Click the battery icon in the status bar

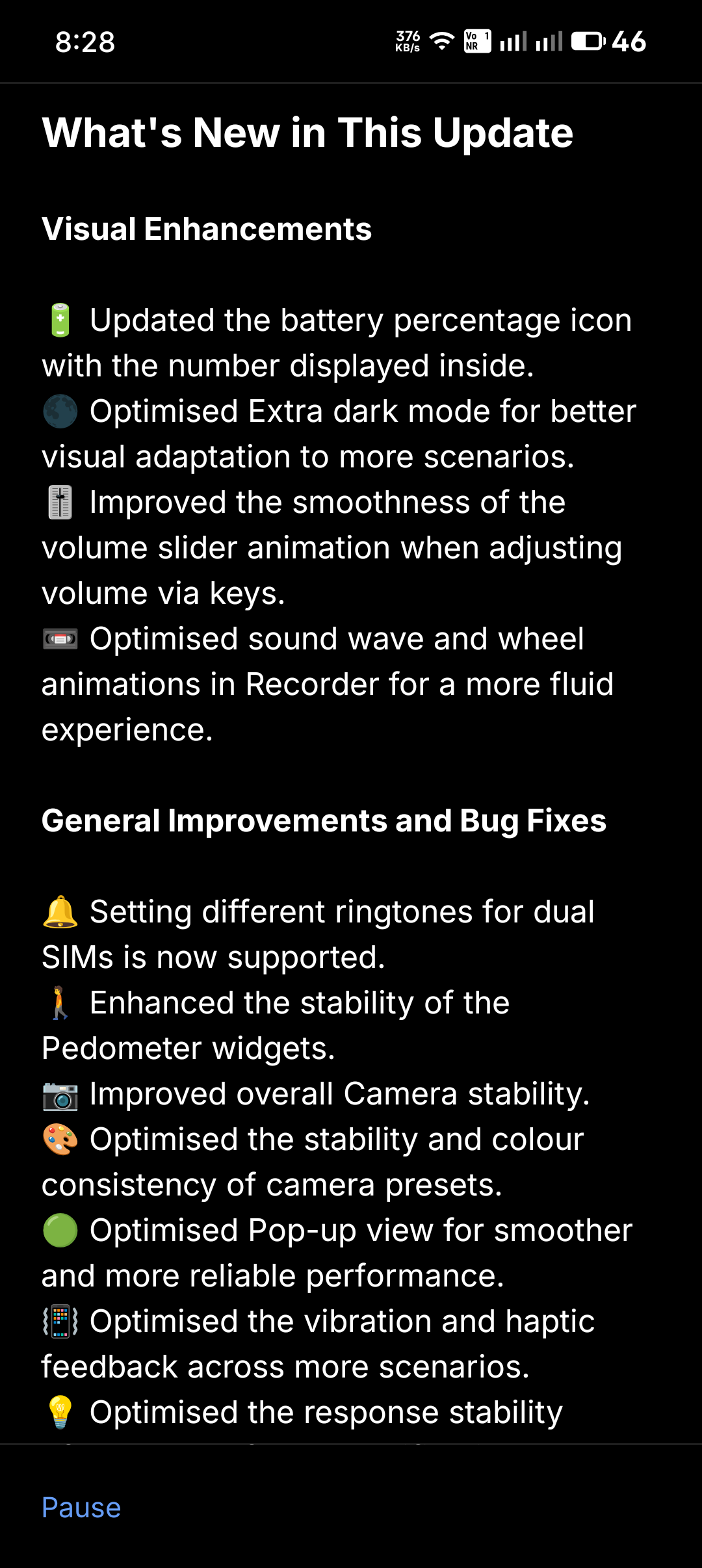click(x=587, y=41)
